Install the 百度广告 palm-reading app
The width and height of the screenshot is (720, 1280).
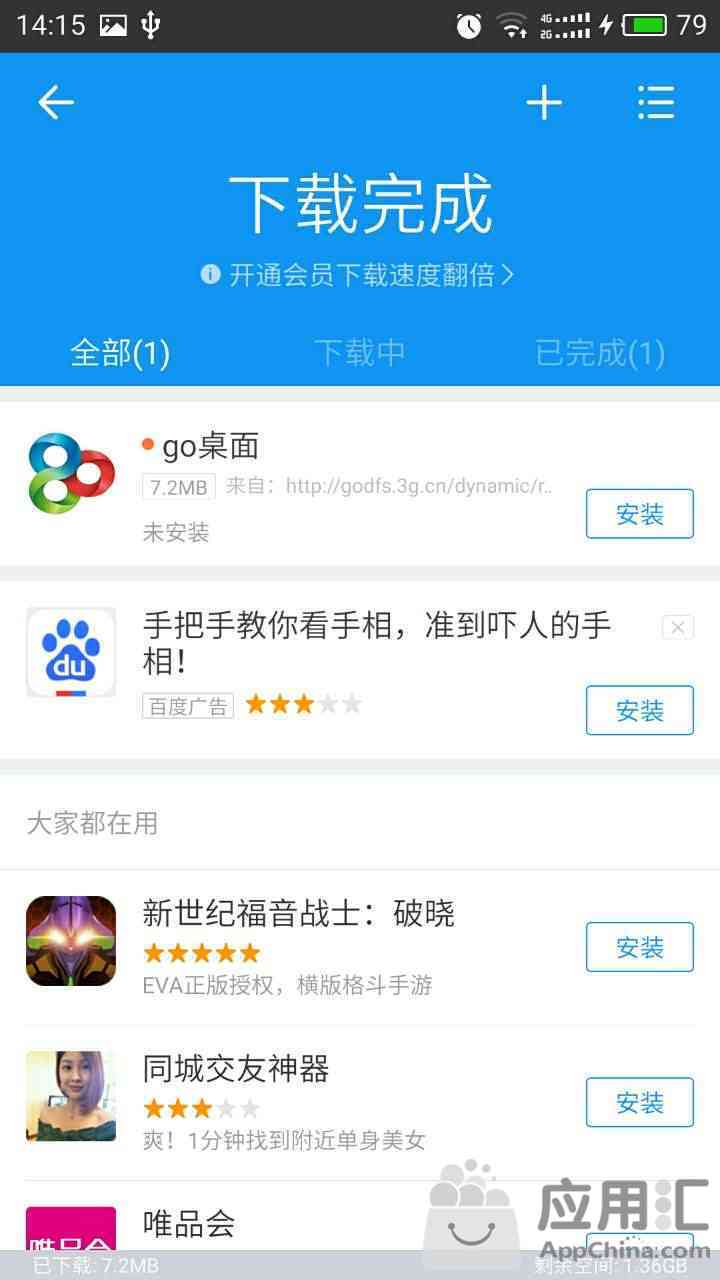pyautogui.click(x=639, y=710)
